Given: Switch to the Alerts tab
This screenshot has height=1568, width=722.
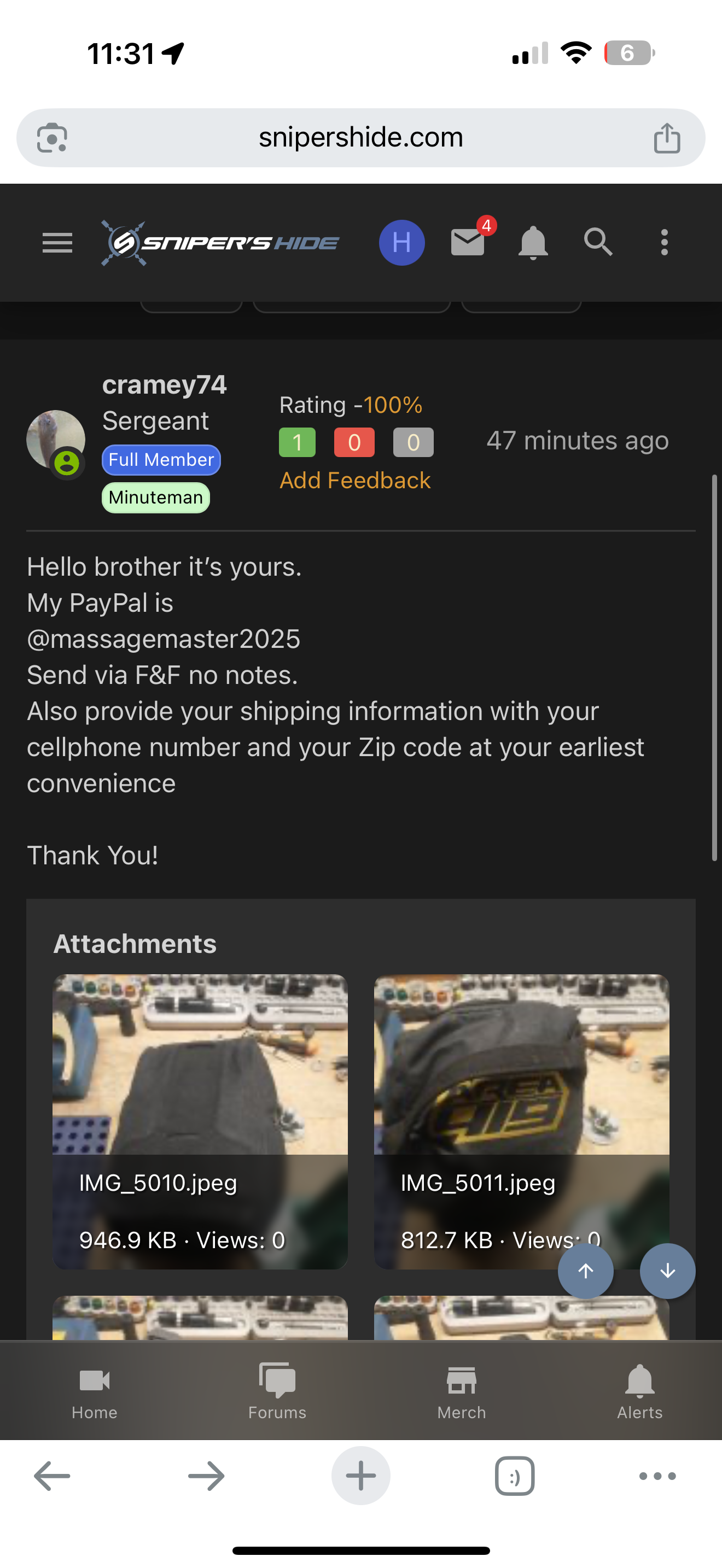Looking at the screenshot, I should coord(639,1391).
